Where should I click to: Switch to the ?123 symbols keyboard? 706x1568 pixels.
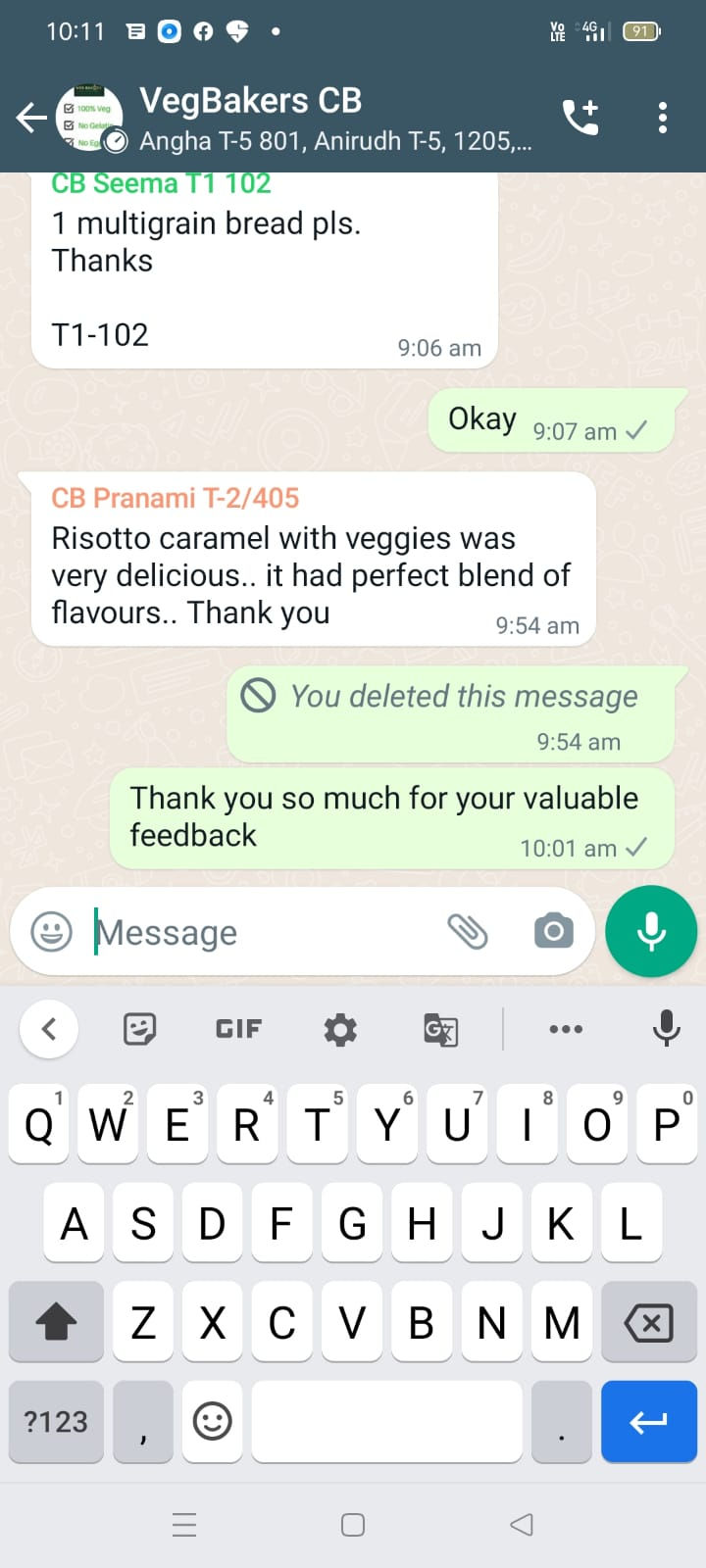click(x=56, y=1421)
